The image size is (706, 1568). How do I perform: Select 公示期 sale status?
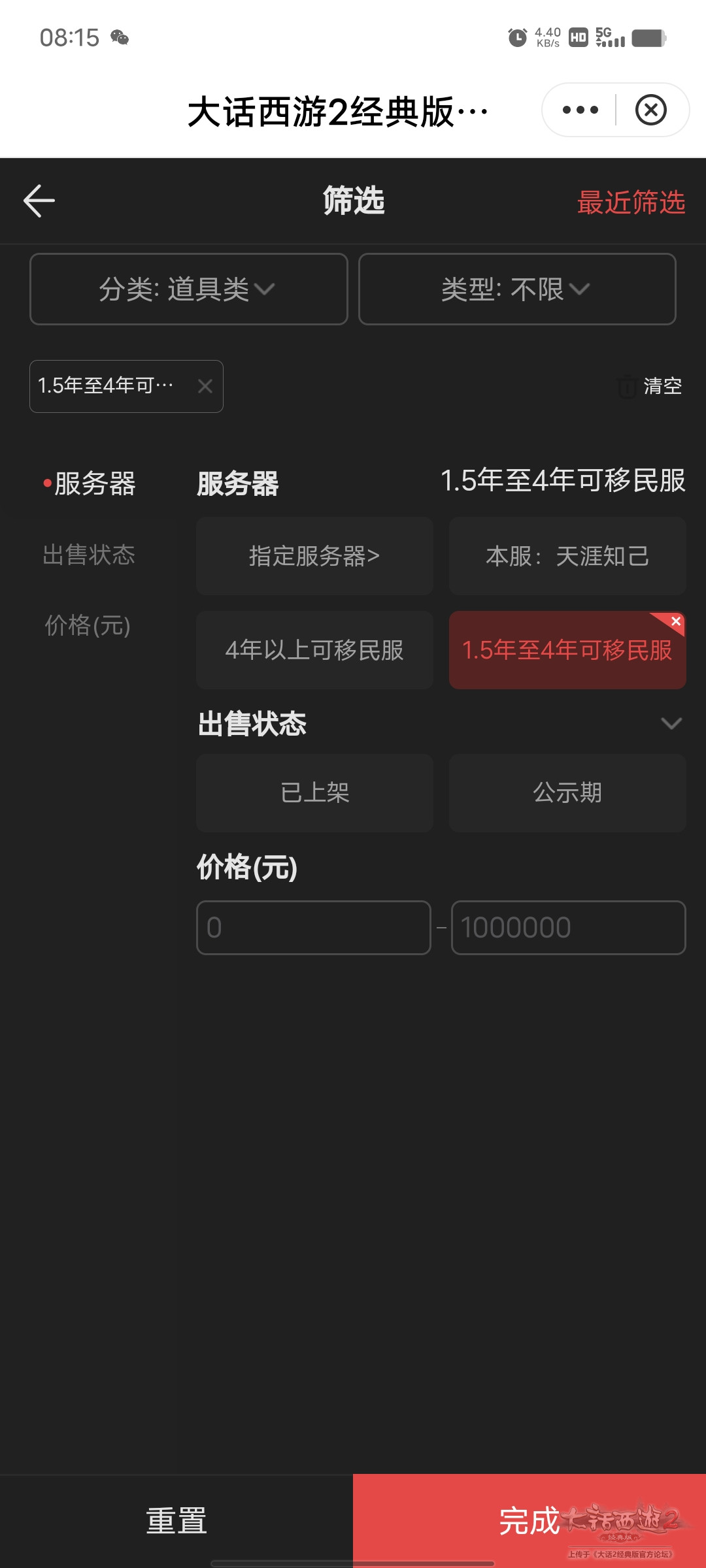[x=567, y=792]
